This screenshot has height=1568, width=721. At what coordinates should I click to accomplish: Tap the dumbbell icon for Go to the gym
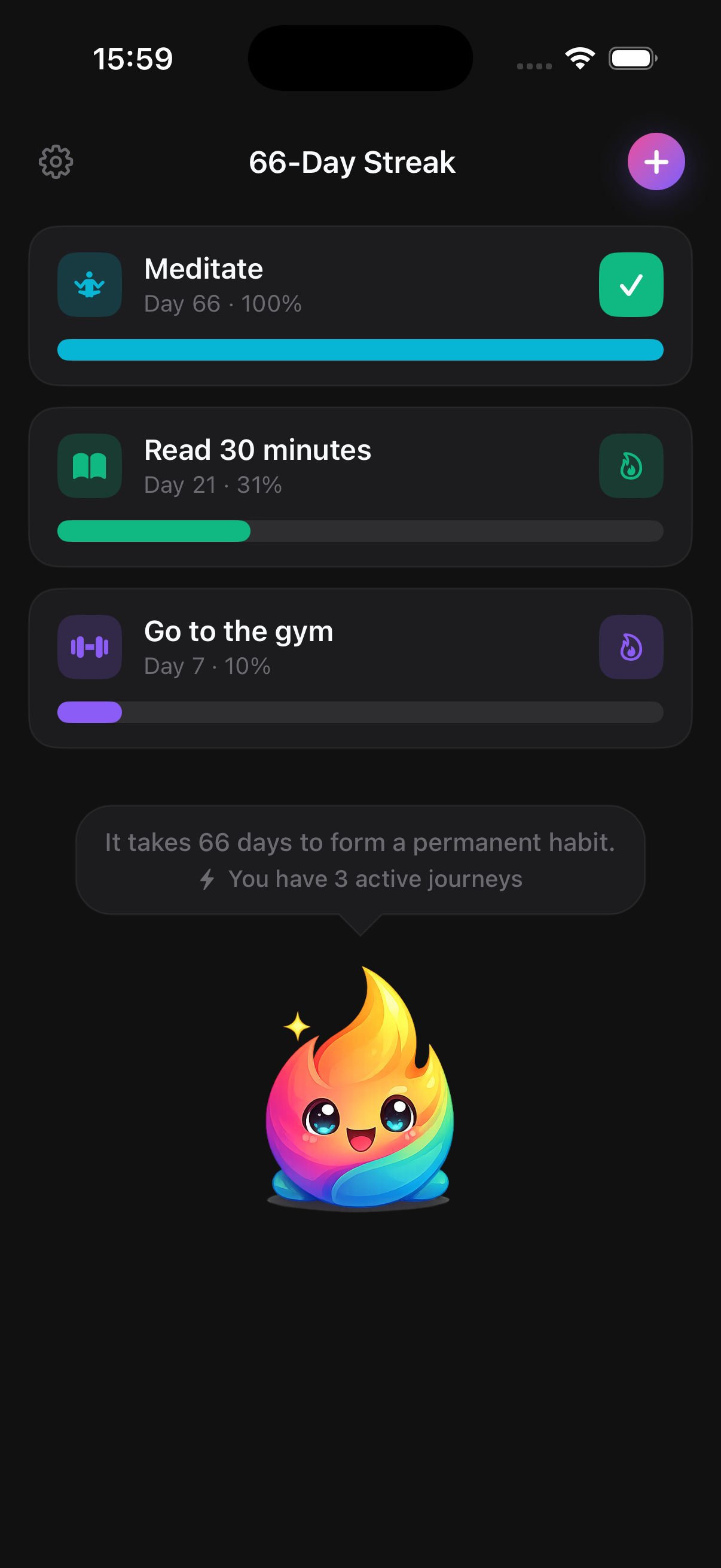coord(89,647)
